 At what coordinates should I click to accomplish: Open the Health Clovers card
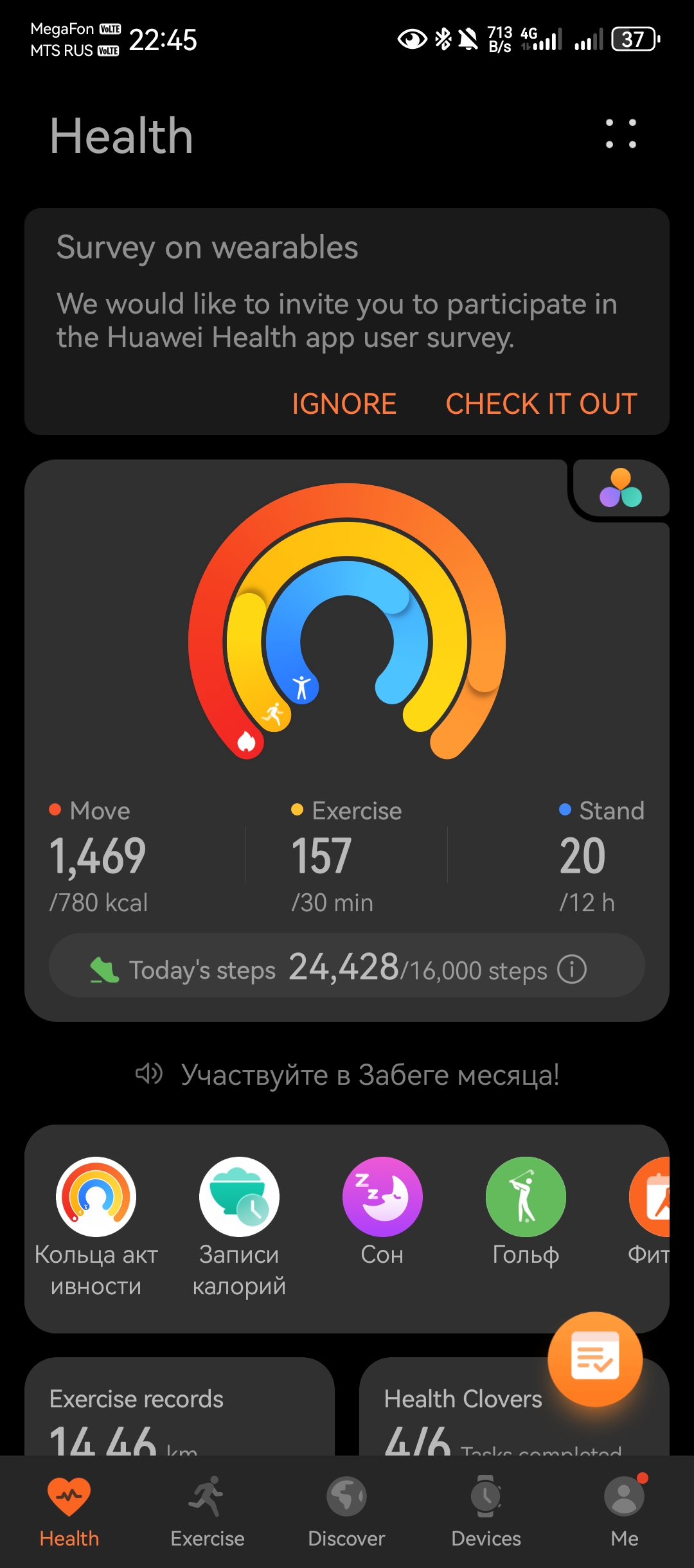point(463,1414)
